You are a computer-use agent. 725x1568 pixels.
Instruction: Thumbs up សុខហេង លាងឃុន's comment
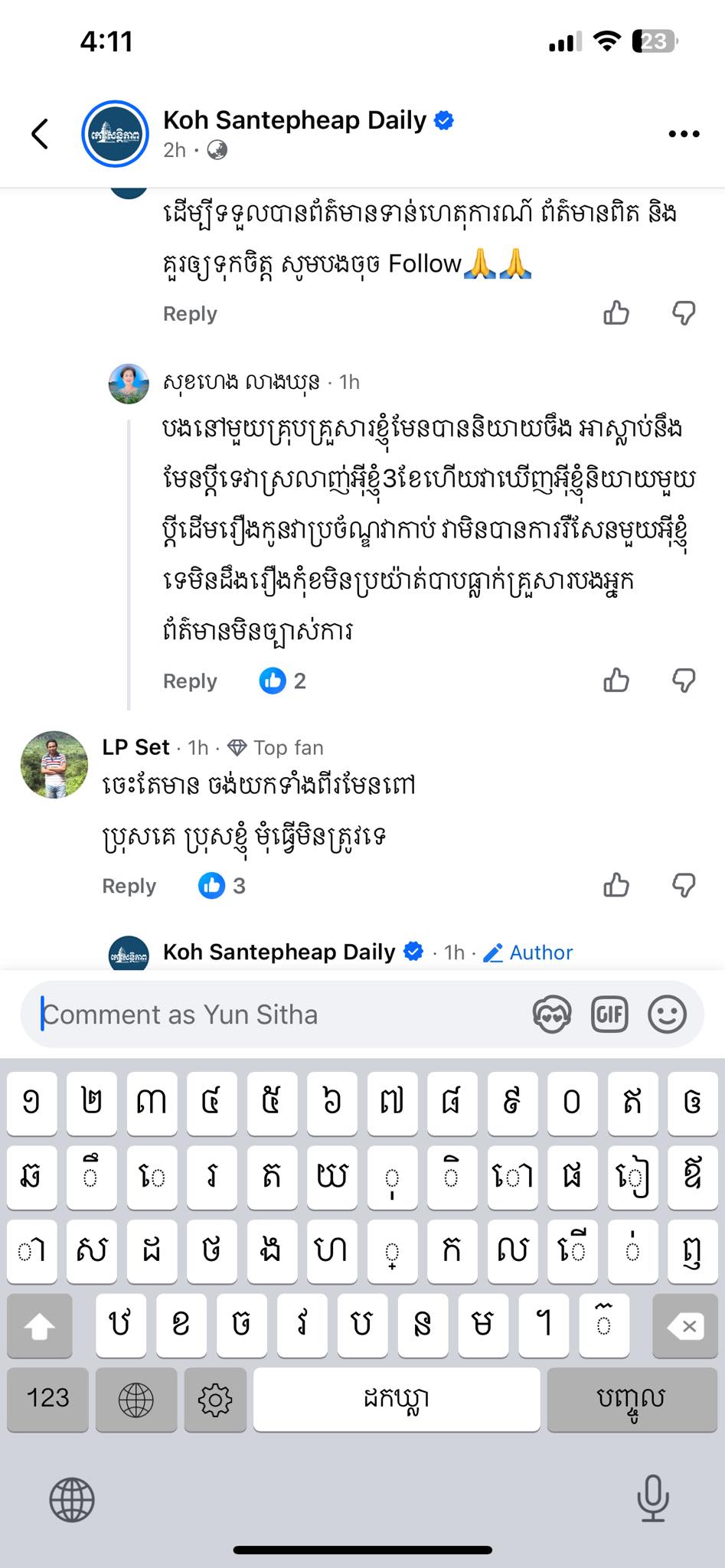(616, 681)
